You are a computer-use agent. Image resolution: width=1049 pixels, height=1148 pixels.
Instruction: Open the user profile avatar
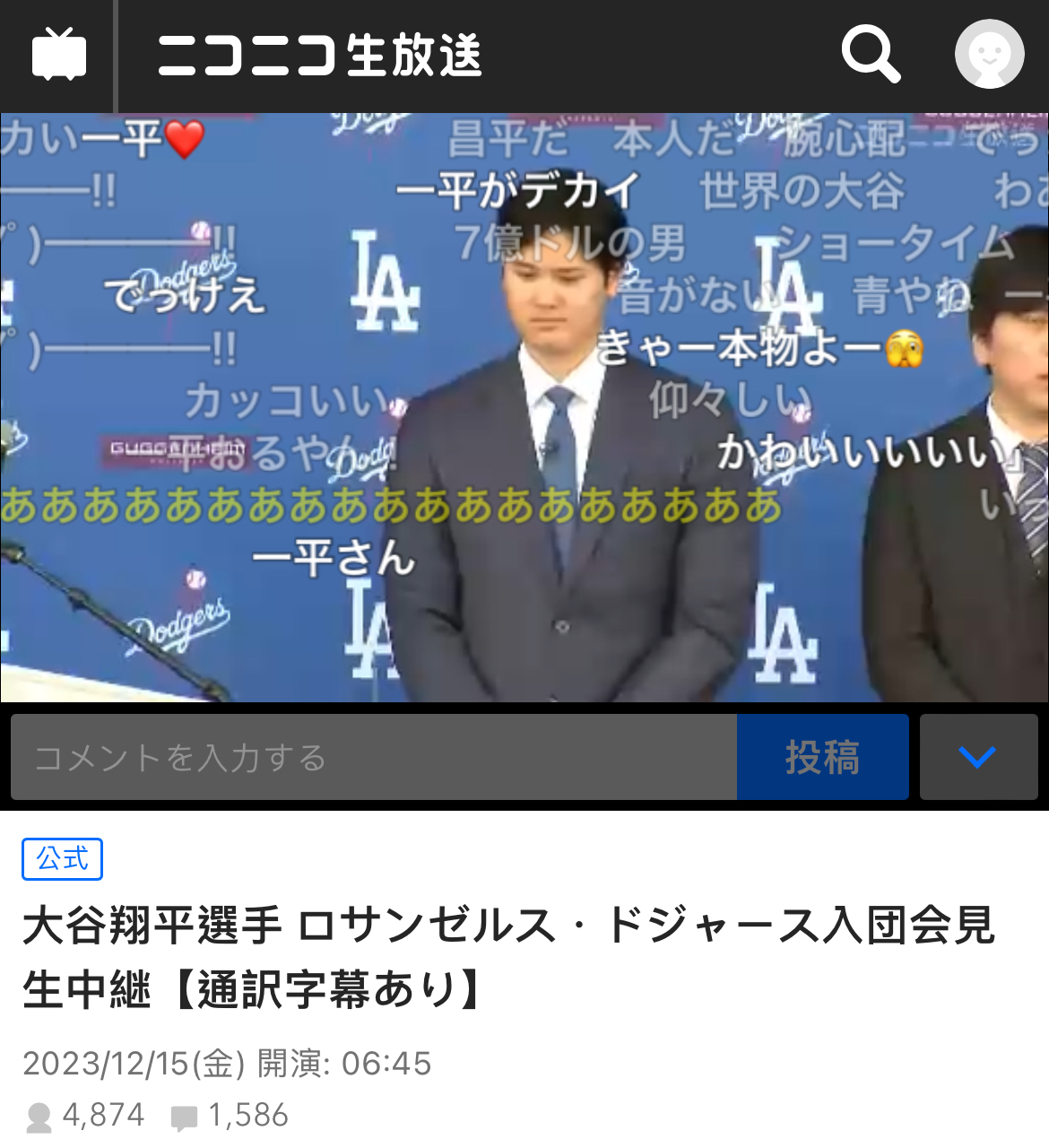click(989, 55)
